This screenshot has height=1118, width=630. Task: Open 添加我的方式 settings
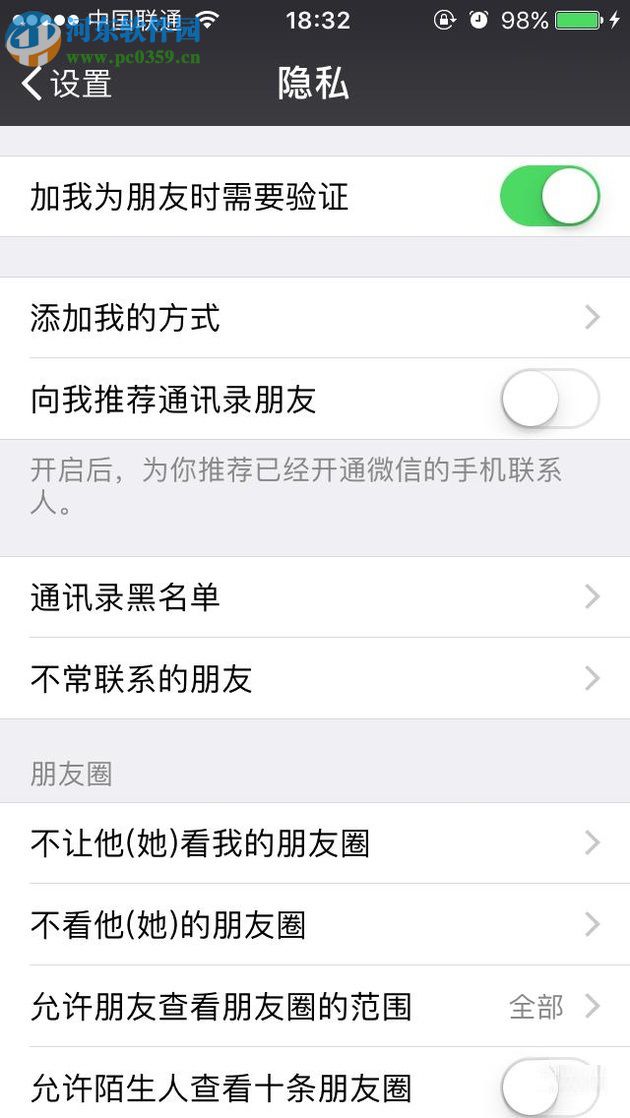(x=315, y=318)
